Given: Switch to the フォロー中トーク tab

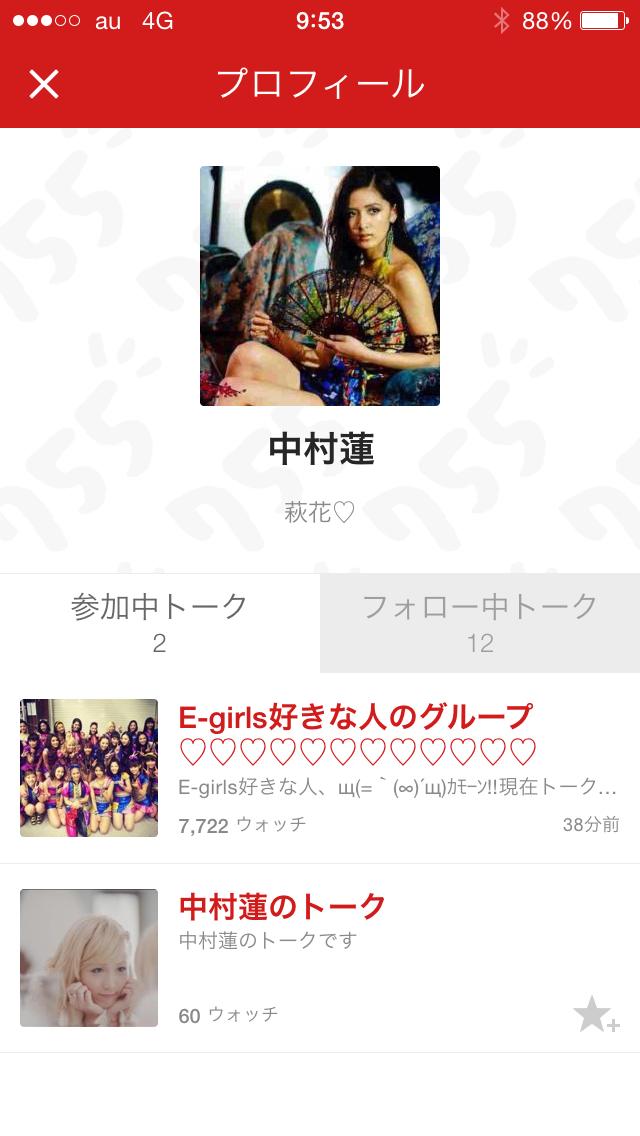Looking at the screenshot, I should coord(480,622).
